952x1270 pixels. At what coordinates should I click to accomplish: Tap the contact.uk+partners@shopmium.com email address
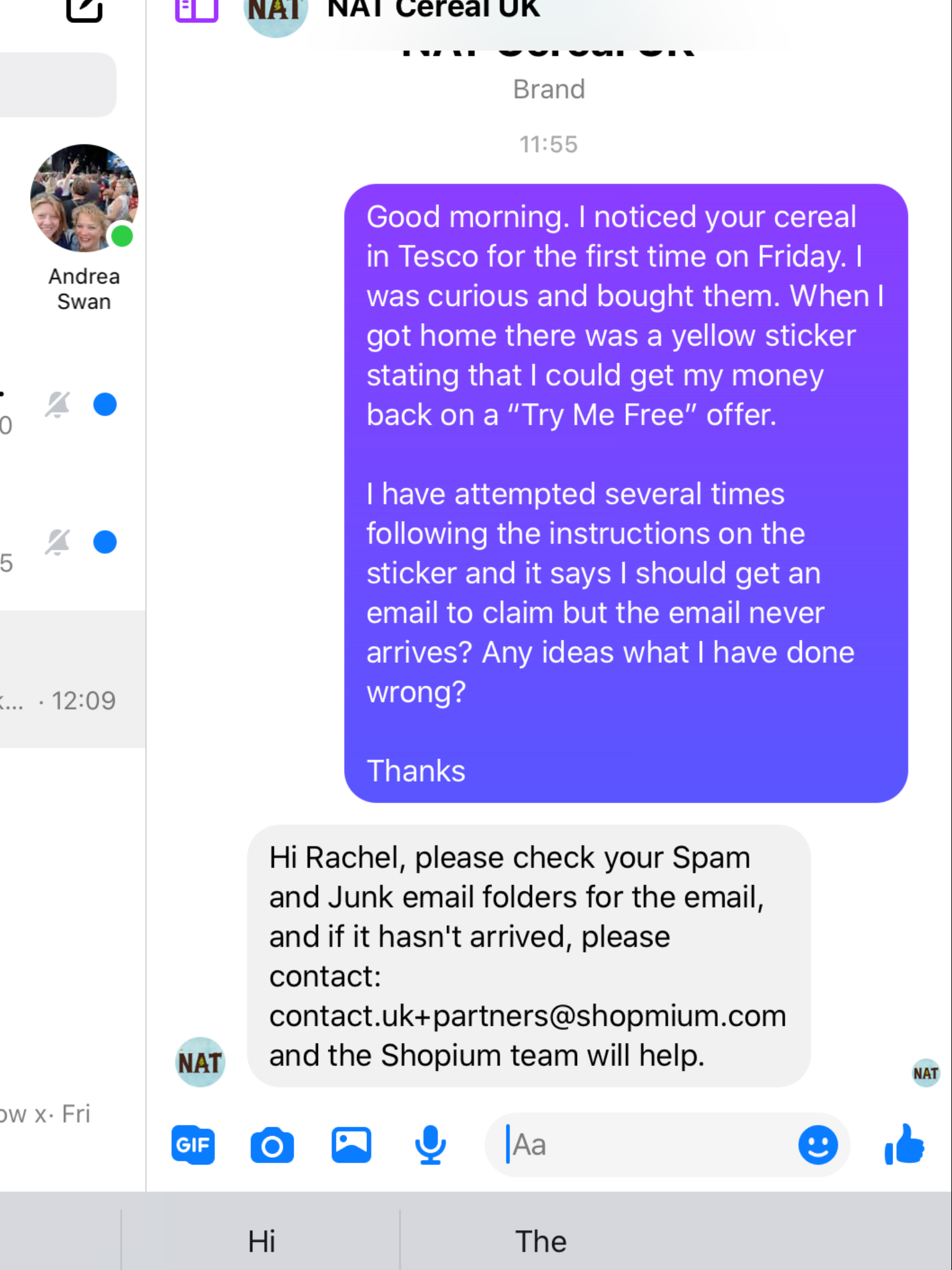pos(527,1016)
